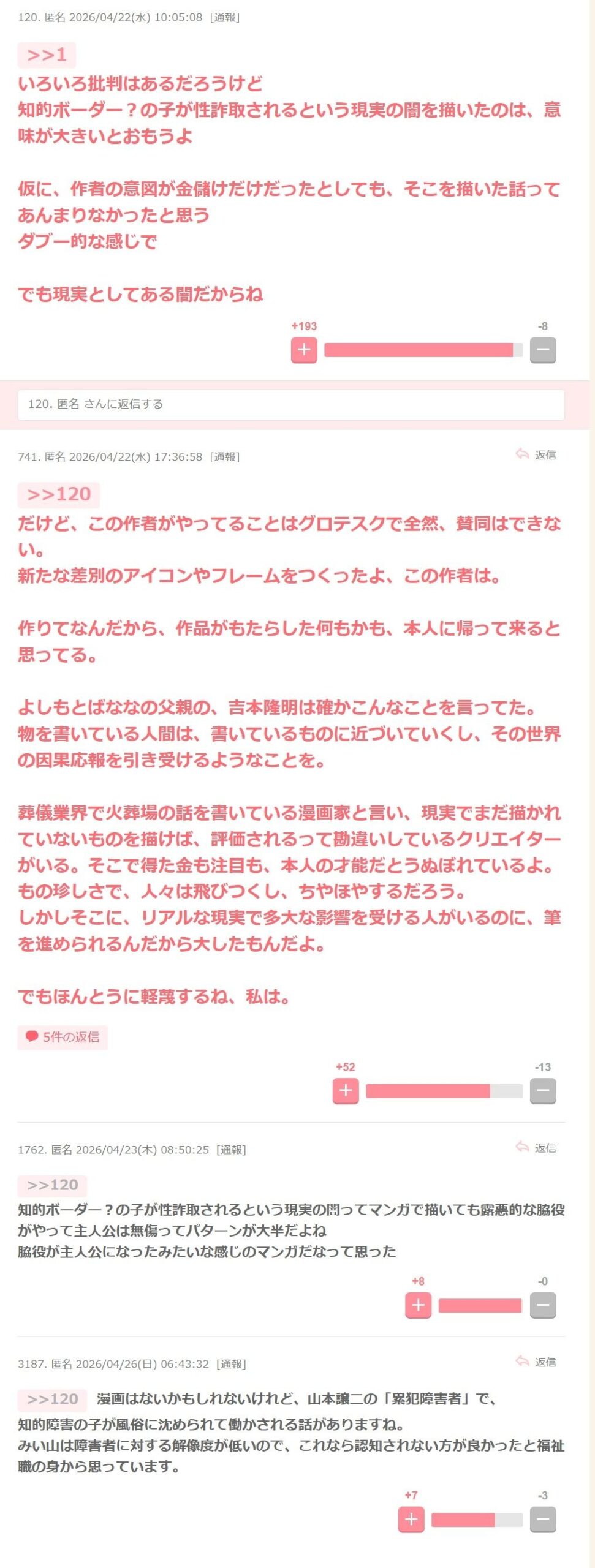Image resolution: width=595 pixels, height=1568 pixels.
Task: Downvote comment 120 with minus button
Action: click(542, 350)
